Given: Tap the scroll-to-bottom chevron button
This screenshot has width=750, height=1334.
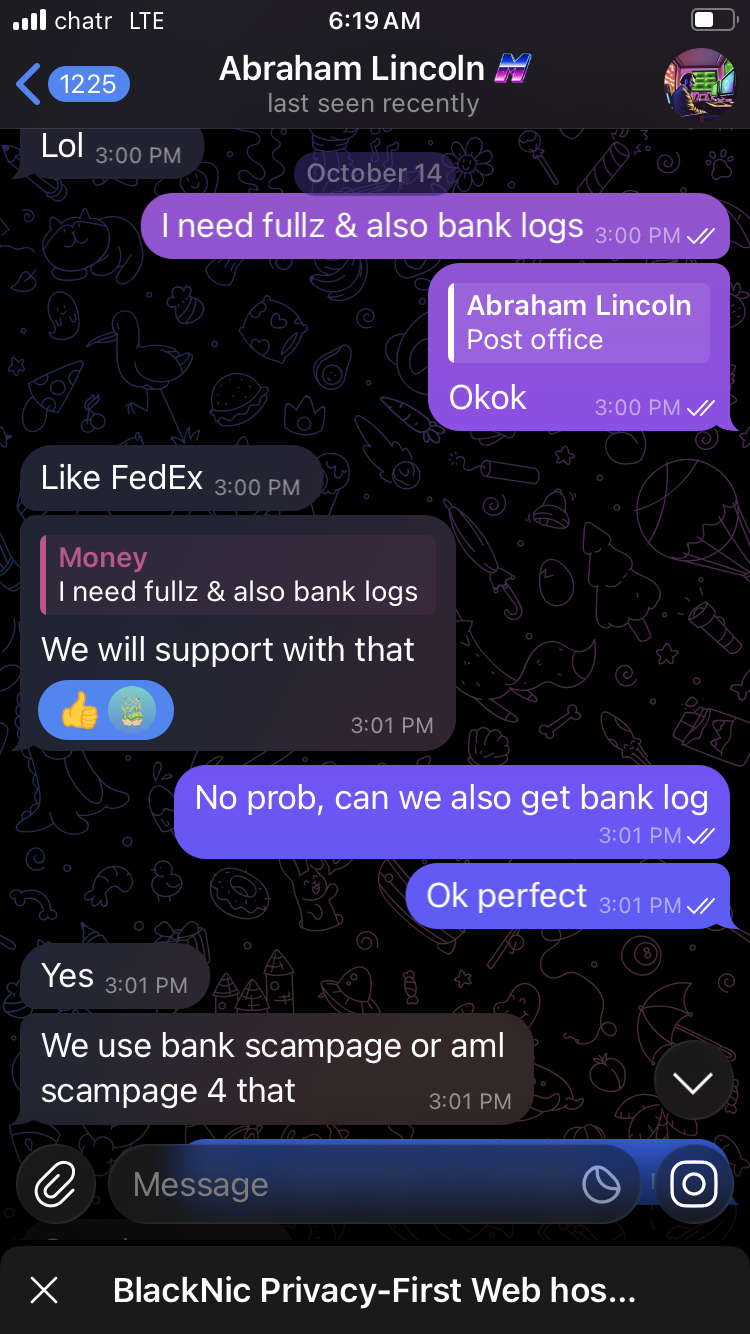Looking at the screenshot, I should pos(692,1080).
